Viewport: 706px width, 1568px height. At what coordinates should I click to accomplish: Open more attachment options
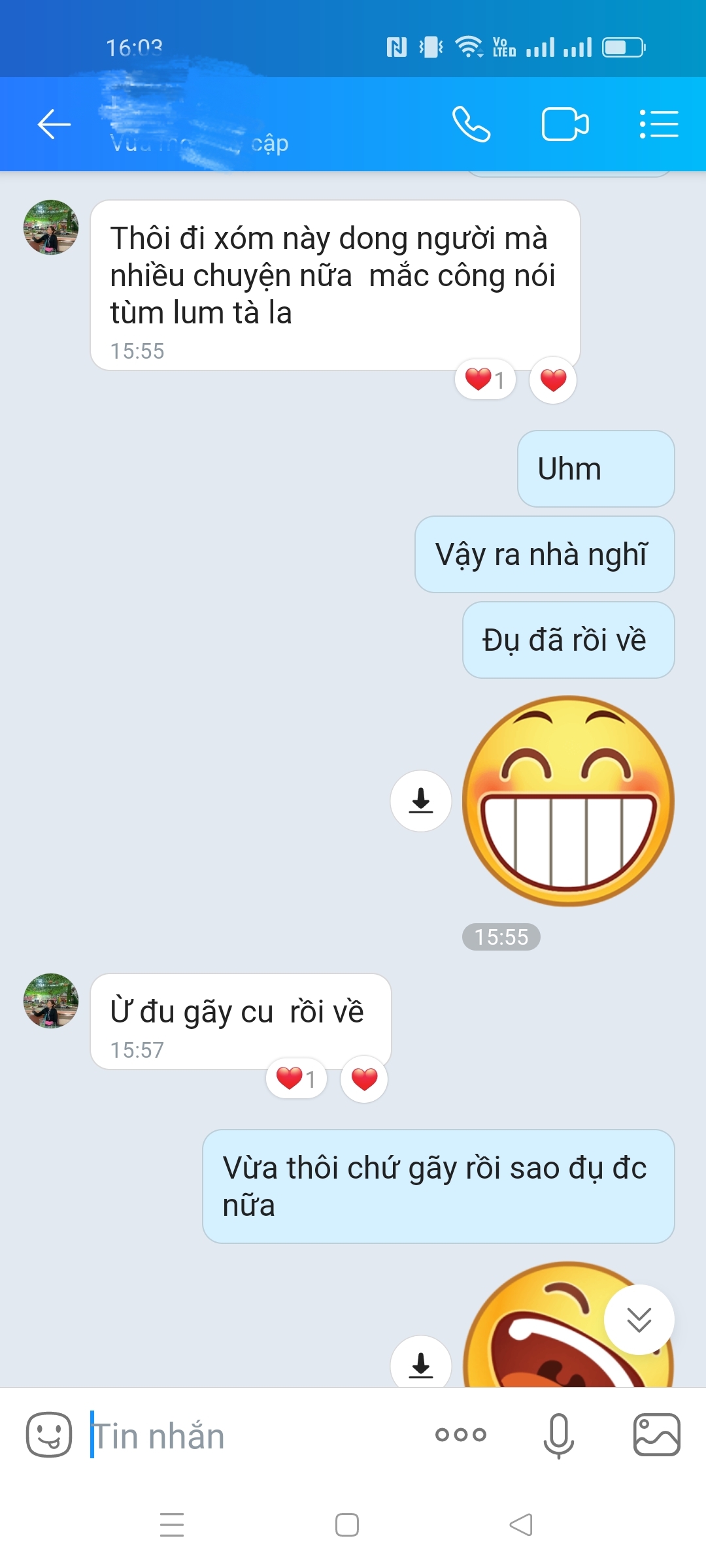[461, 1435]
